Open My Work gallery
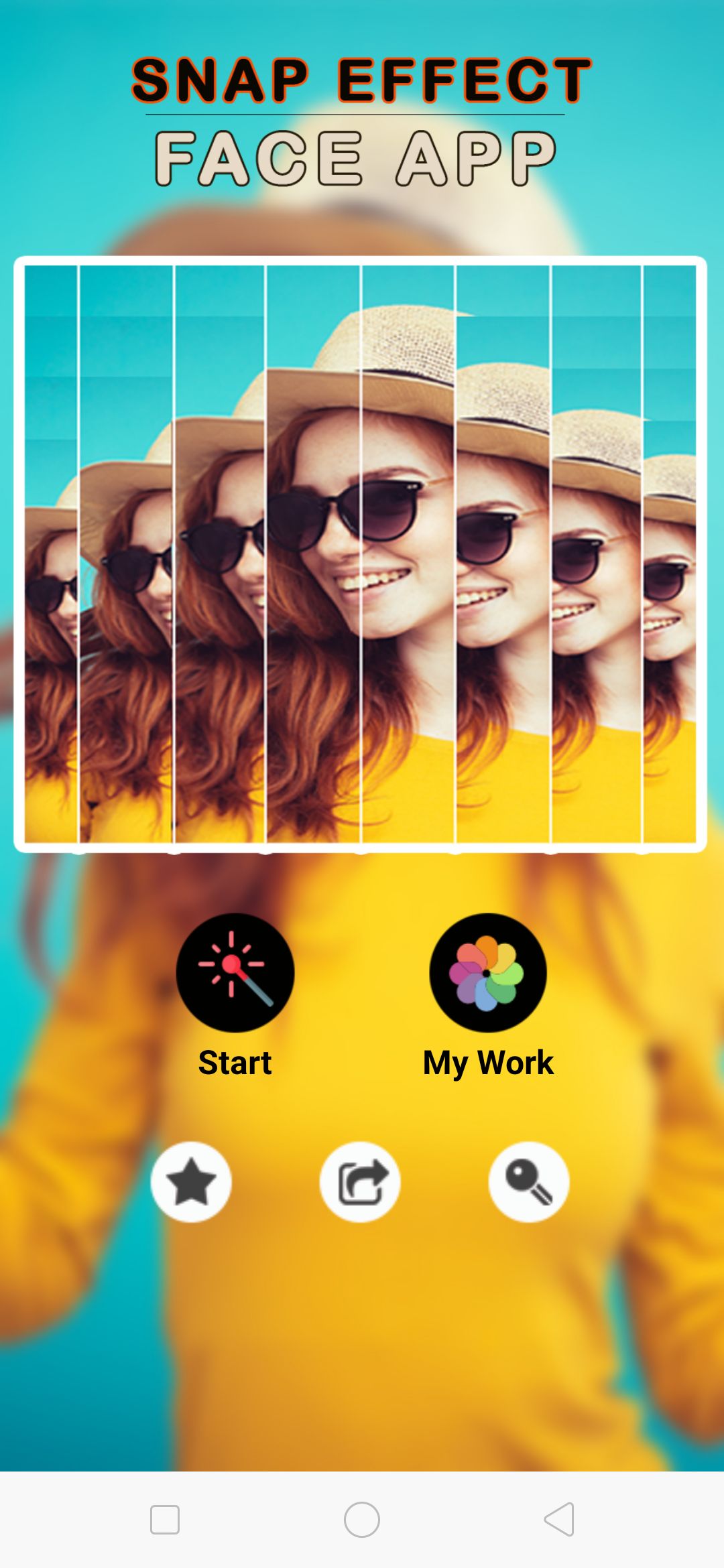 pyautogui.click(x=488, y=972)
